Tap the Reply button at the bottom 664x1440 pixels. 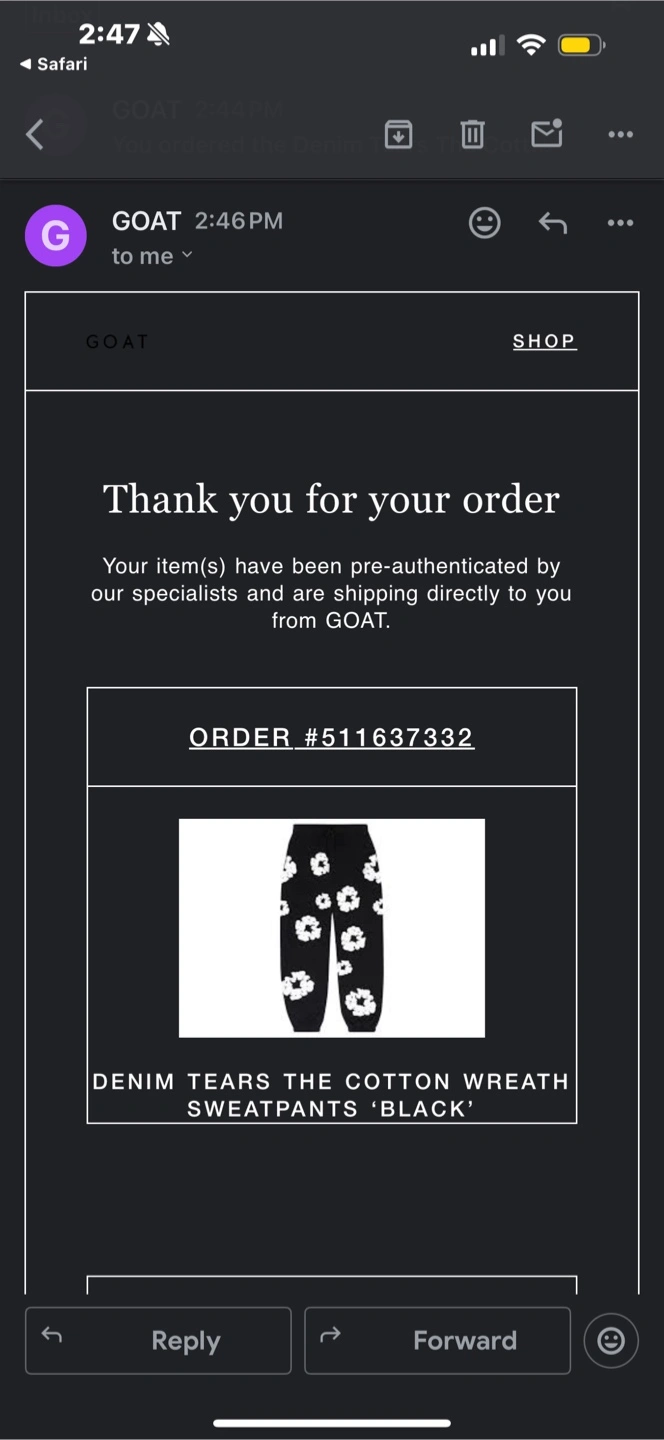(158, 1340)
